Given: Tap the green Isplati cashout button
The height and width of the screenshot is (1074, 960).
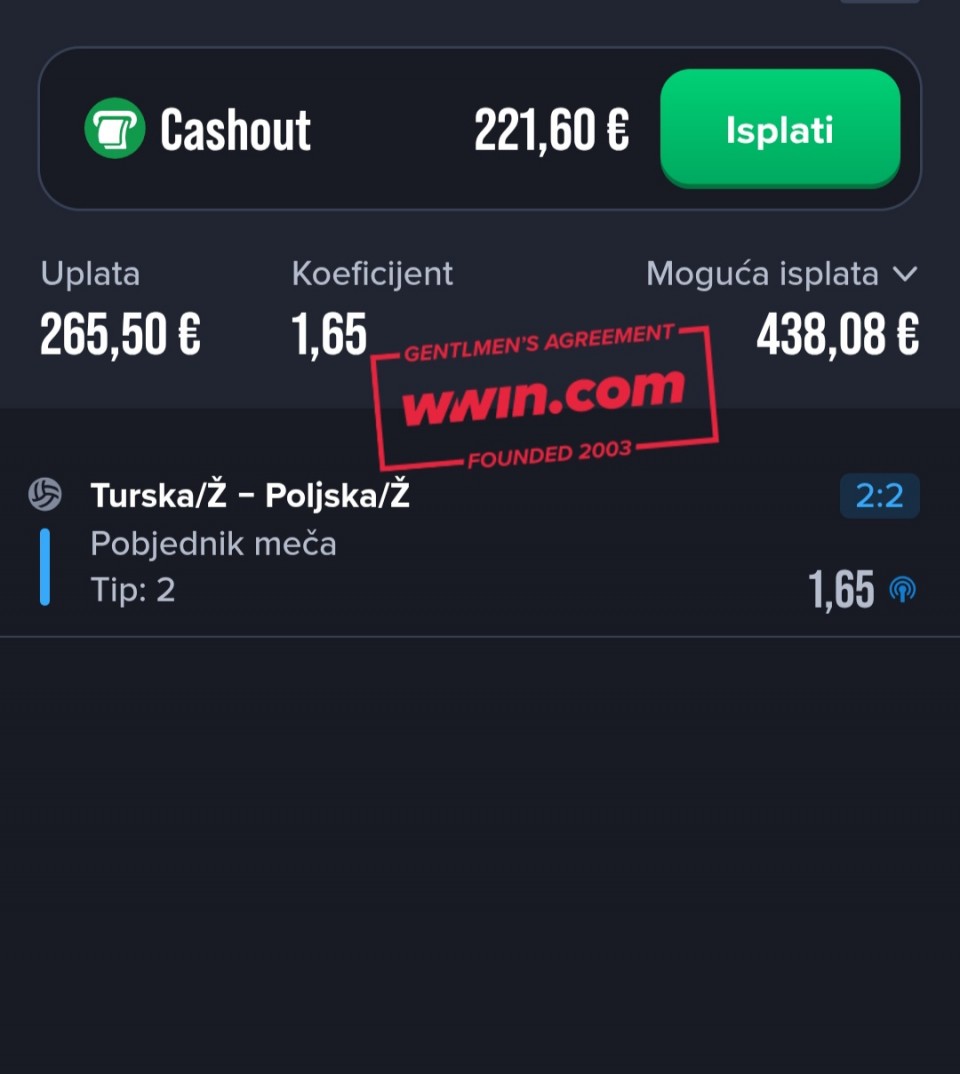Looking at the screenshot, I should click(780, 129).
